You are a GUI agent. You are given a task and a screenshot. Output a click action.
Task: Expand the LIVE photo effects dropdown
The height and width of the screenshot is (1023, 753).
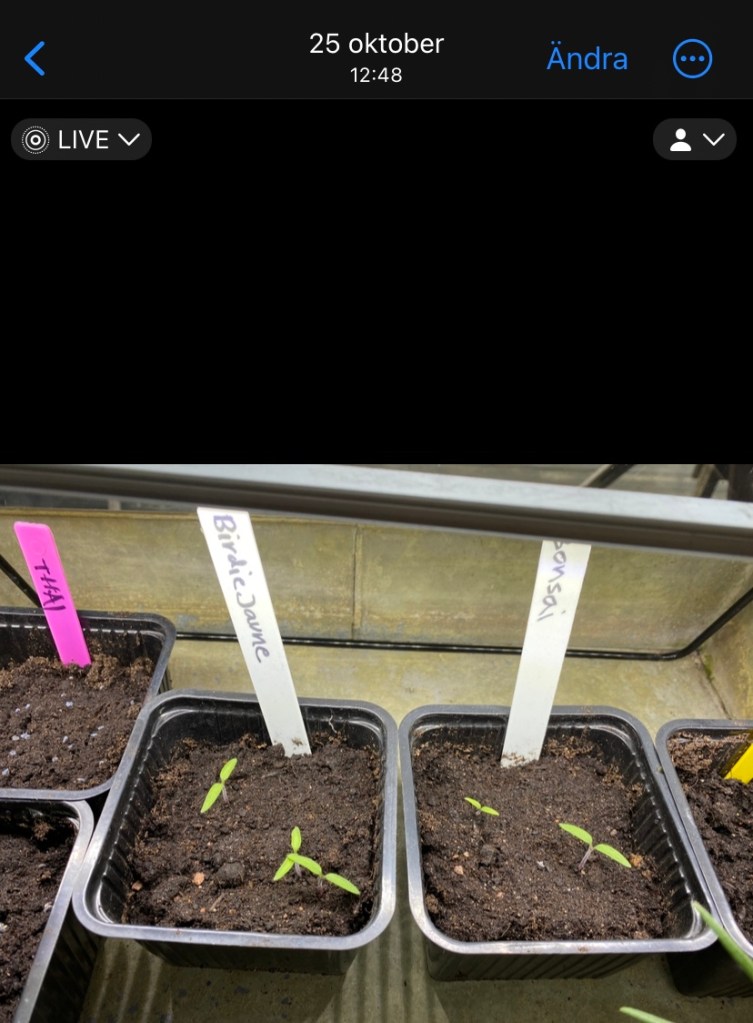pos(81,140)
